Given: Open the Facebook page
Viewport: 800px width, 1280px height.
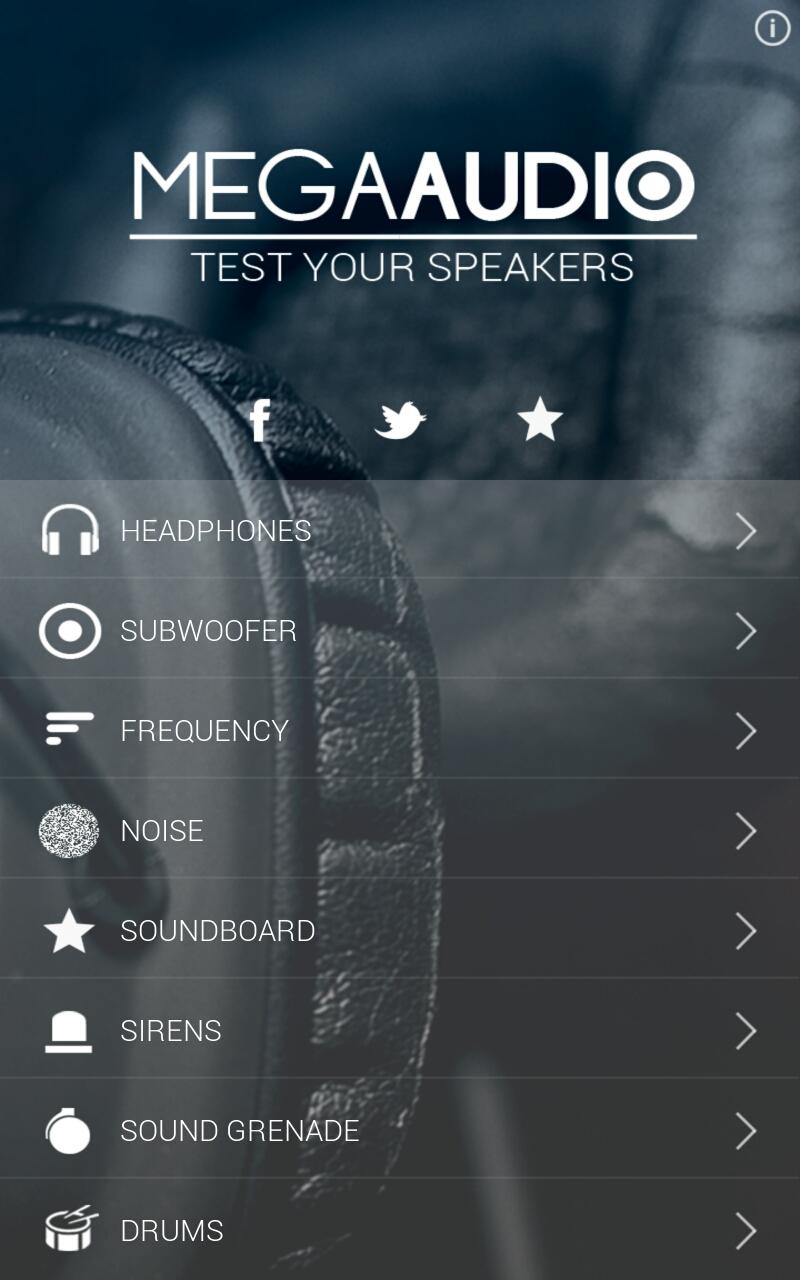Looking at the screenshot, I should click(260, 420).
